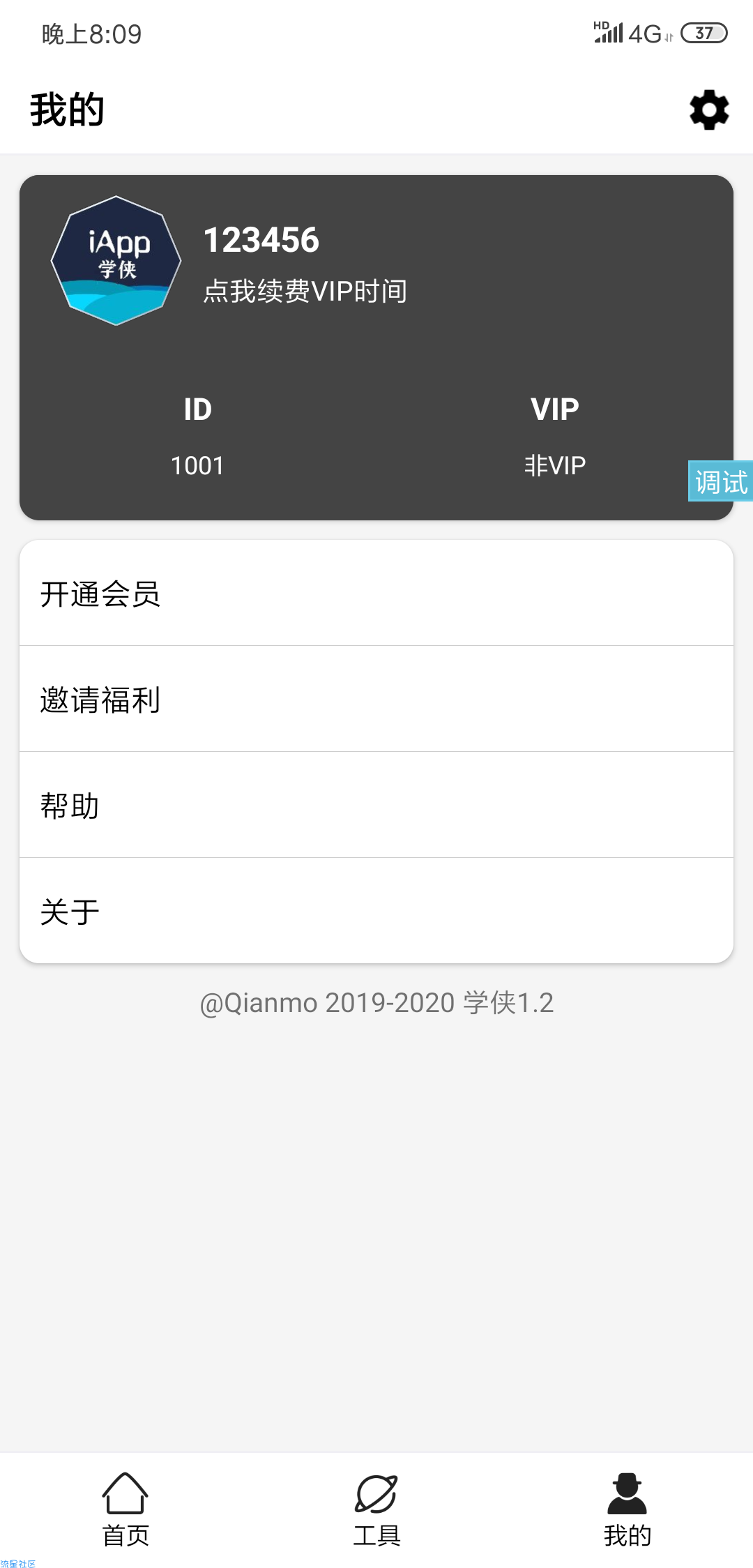Select the 我的 tab in bottom bar

pyautogui.click(x=627, y=1509)
